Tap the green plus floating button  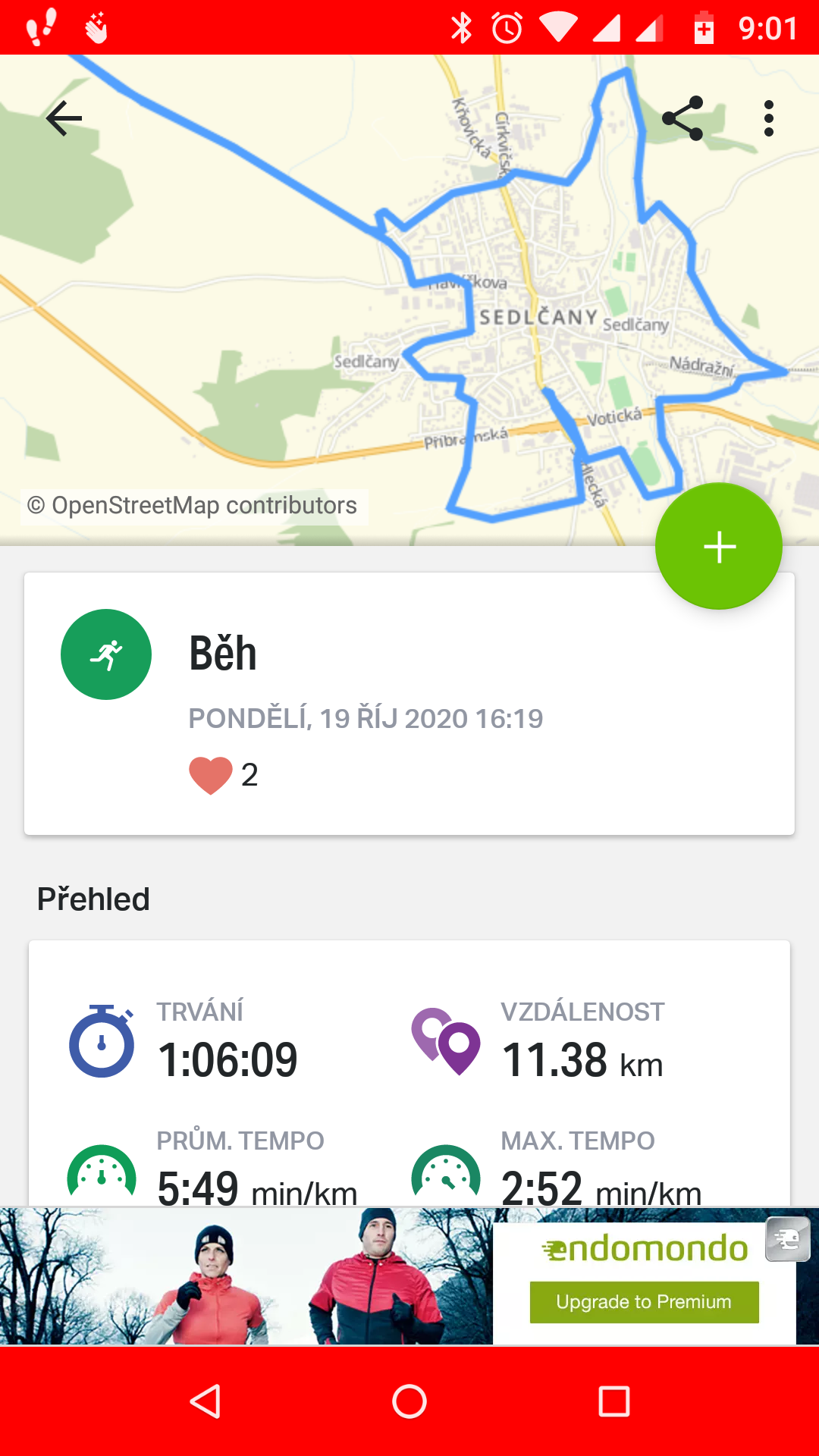[719, 546]
